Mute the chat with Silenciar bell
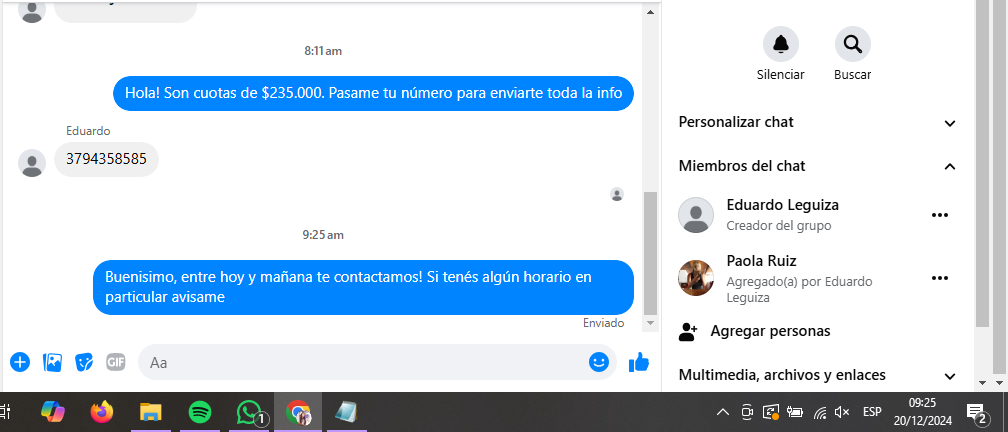 point(781,45)
